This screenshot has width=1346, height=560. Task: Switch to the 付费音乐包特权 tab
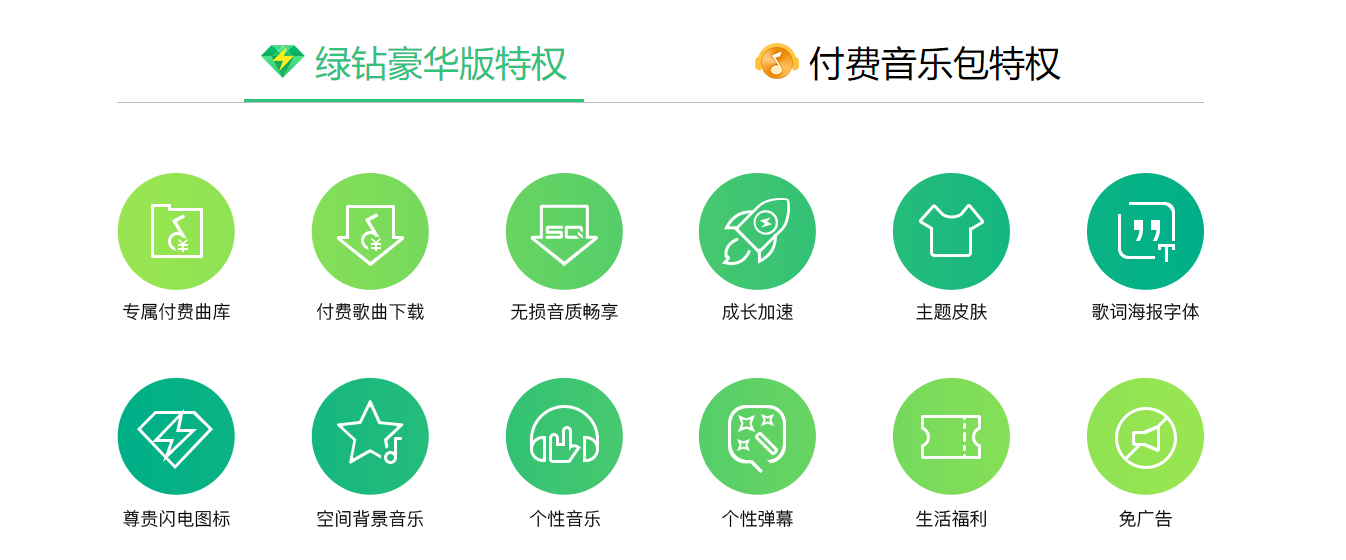(x=907, y=63)
